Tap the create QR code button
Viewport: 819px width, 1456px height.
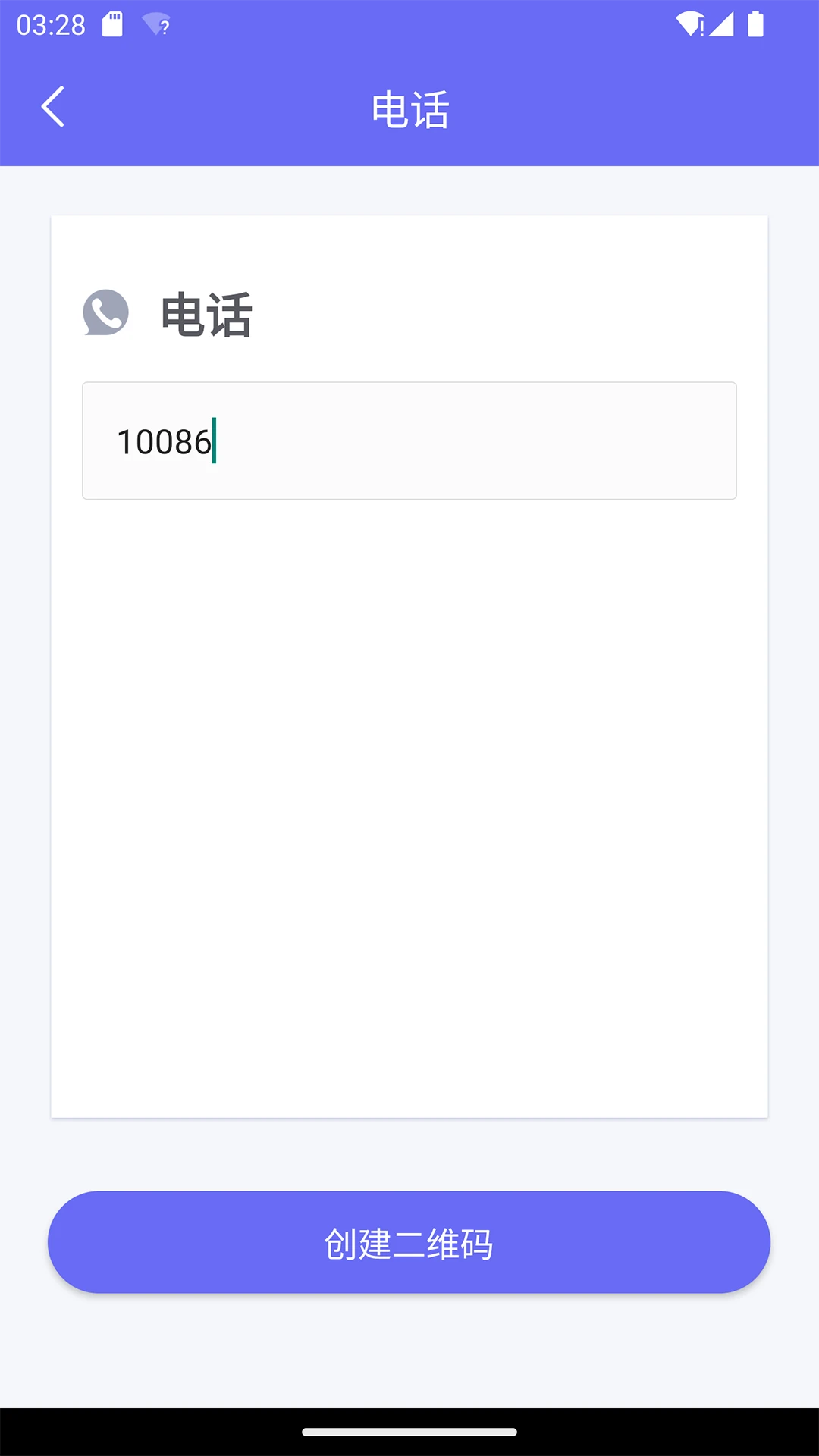409,1241
